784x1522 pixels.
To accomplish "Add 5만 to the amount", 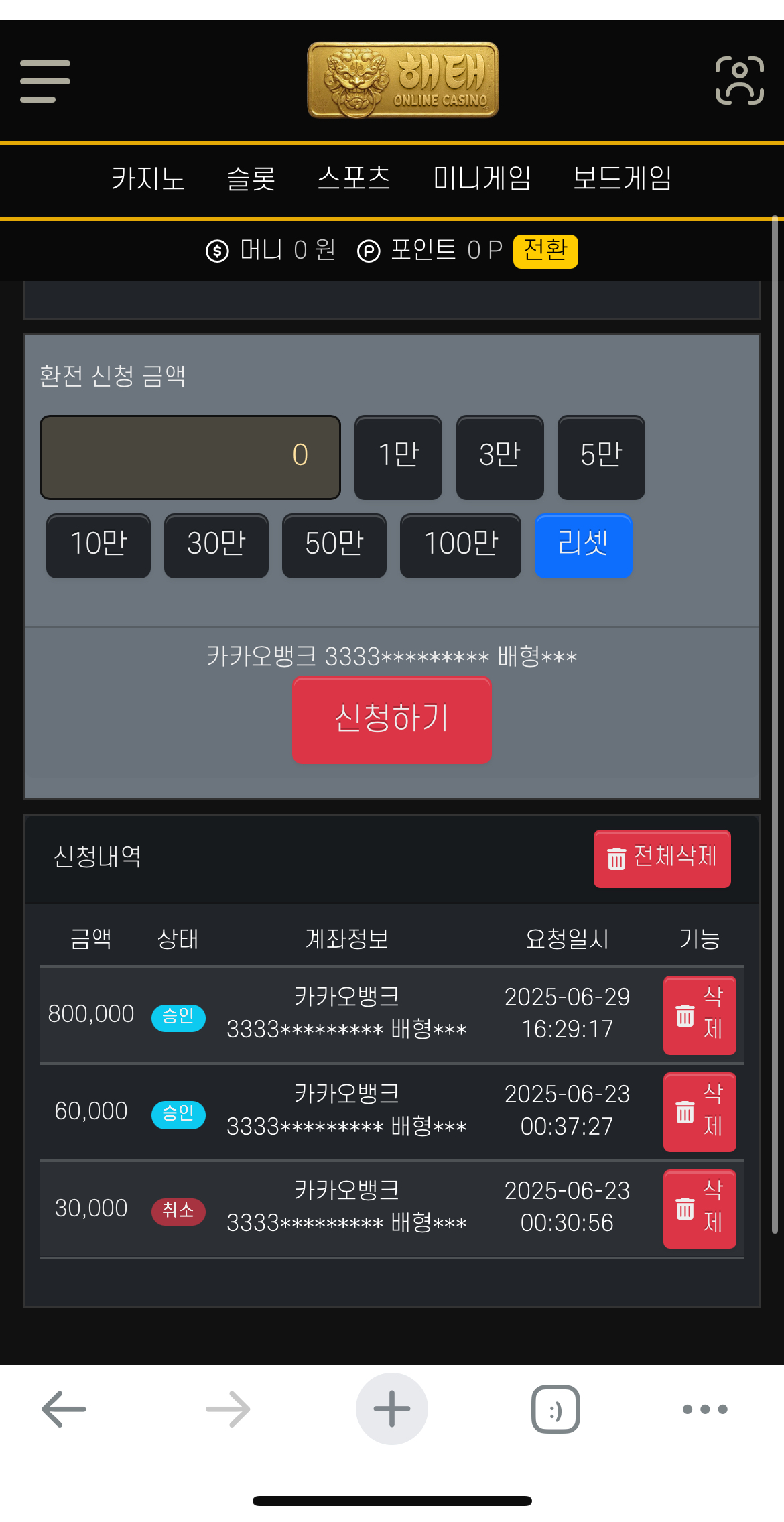I will [601, 457].
